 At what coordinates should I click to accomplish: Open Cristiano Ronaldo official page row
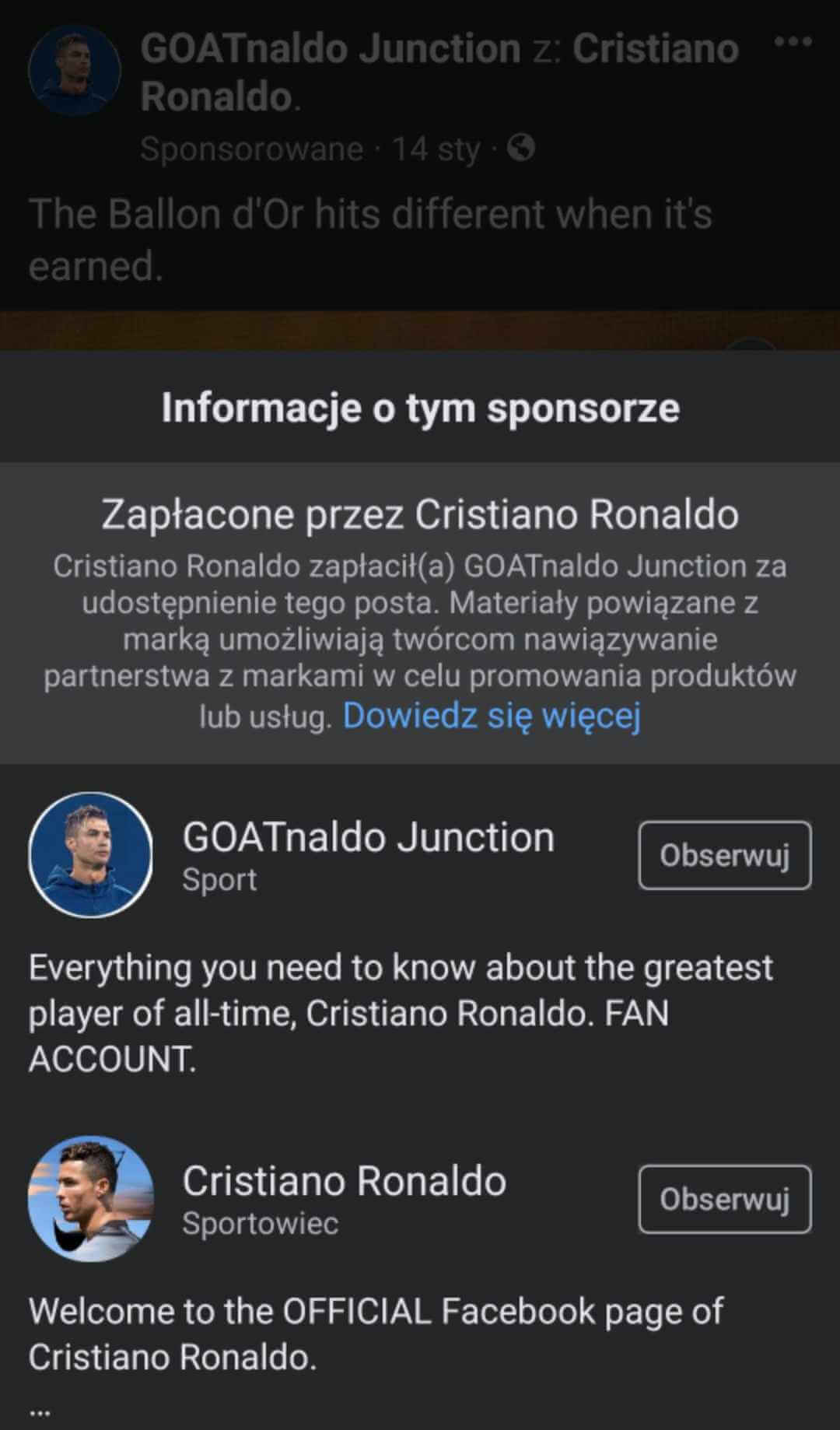(x=344, y=1183)
